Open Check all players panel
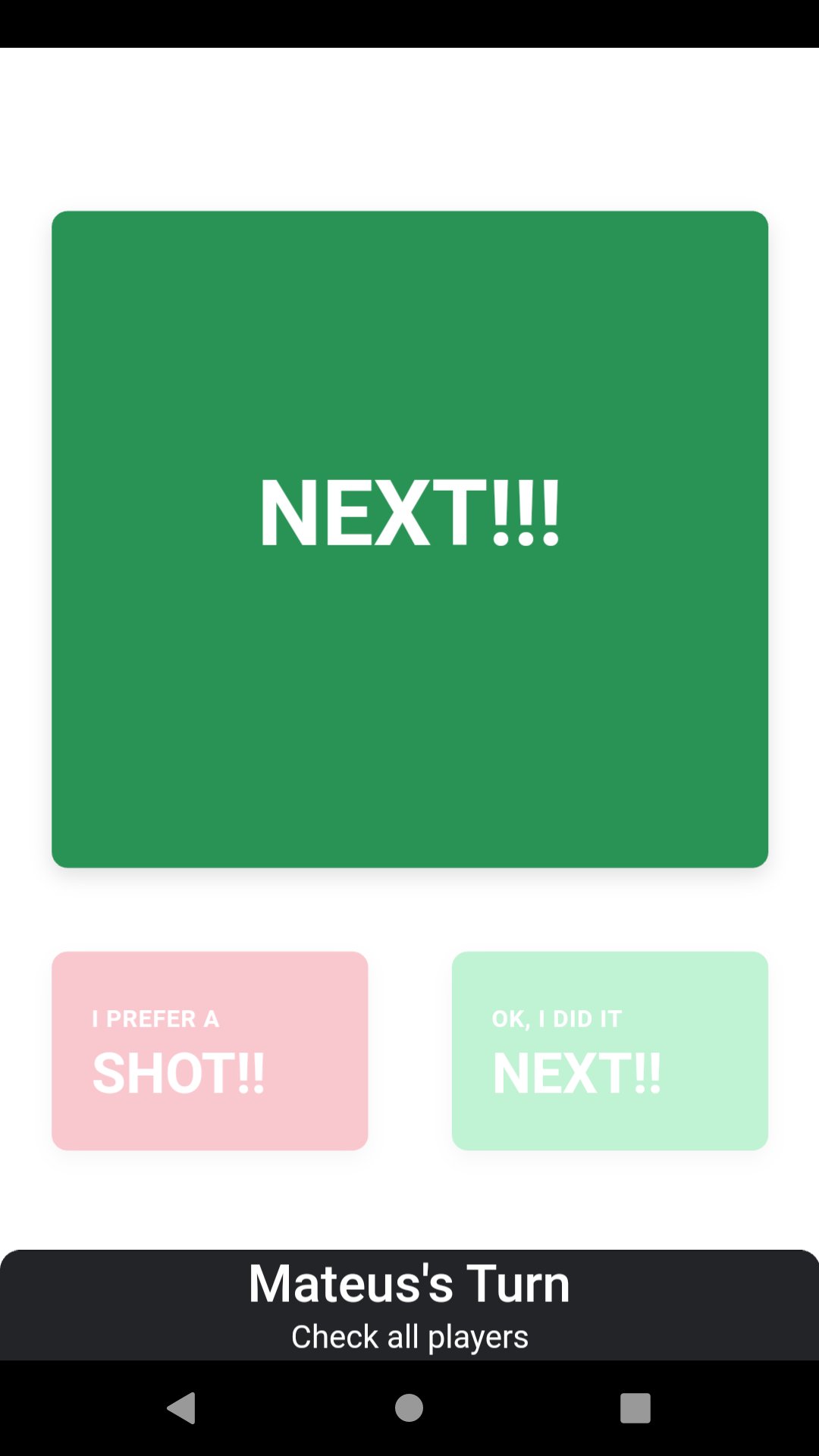Viewport: 819px width, 1456px height. (x=409, y=1337)
